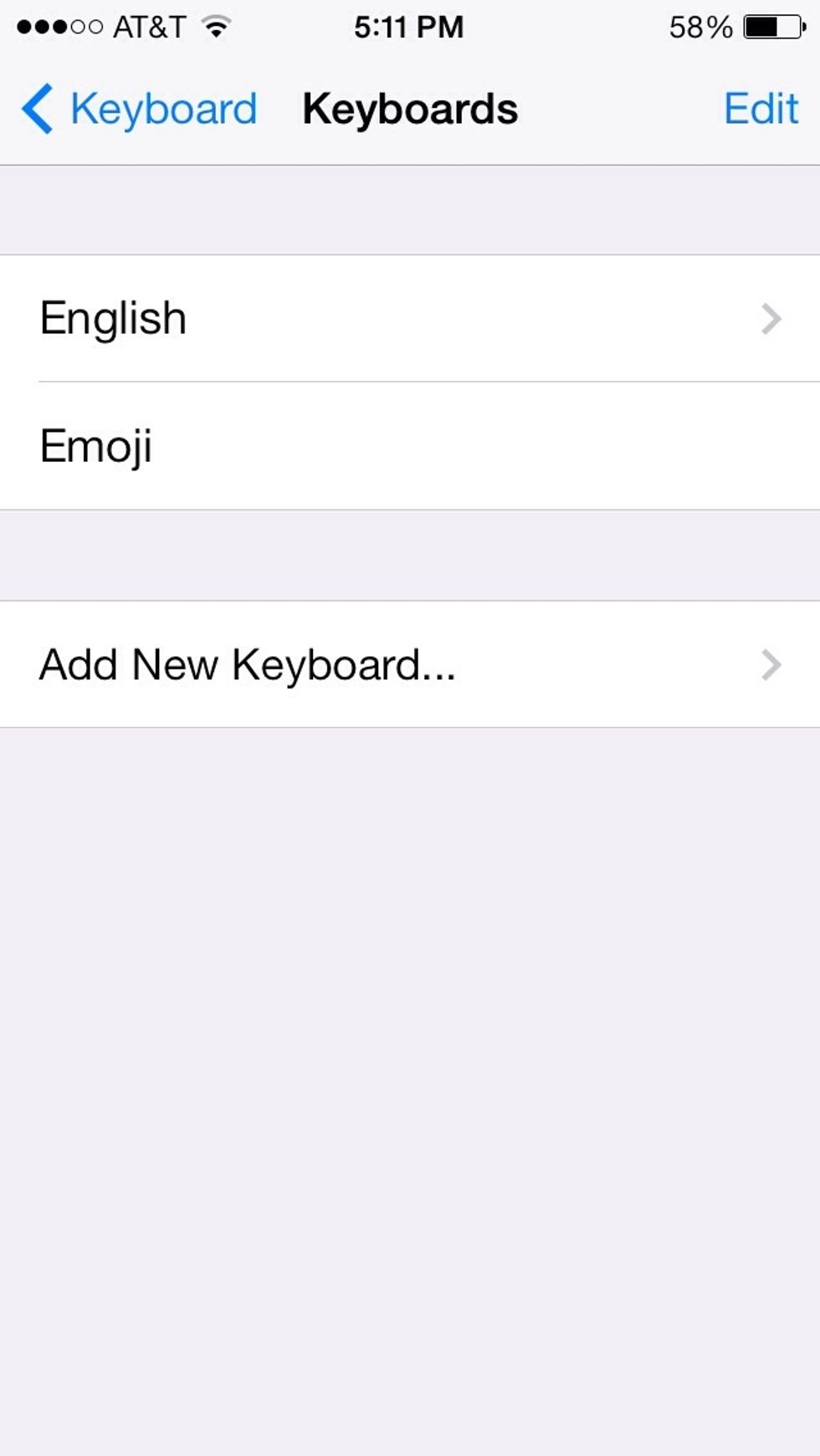The width and height of the screenshot is (820, 1456).
Task: Tap the 58% battery percentage text
Action: [x=701, y=26]
